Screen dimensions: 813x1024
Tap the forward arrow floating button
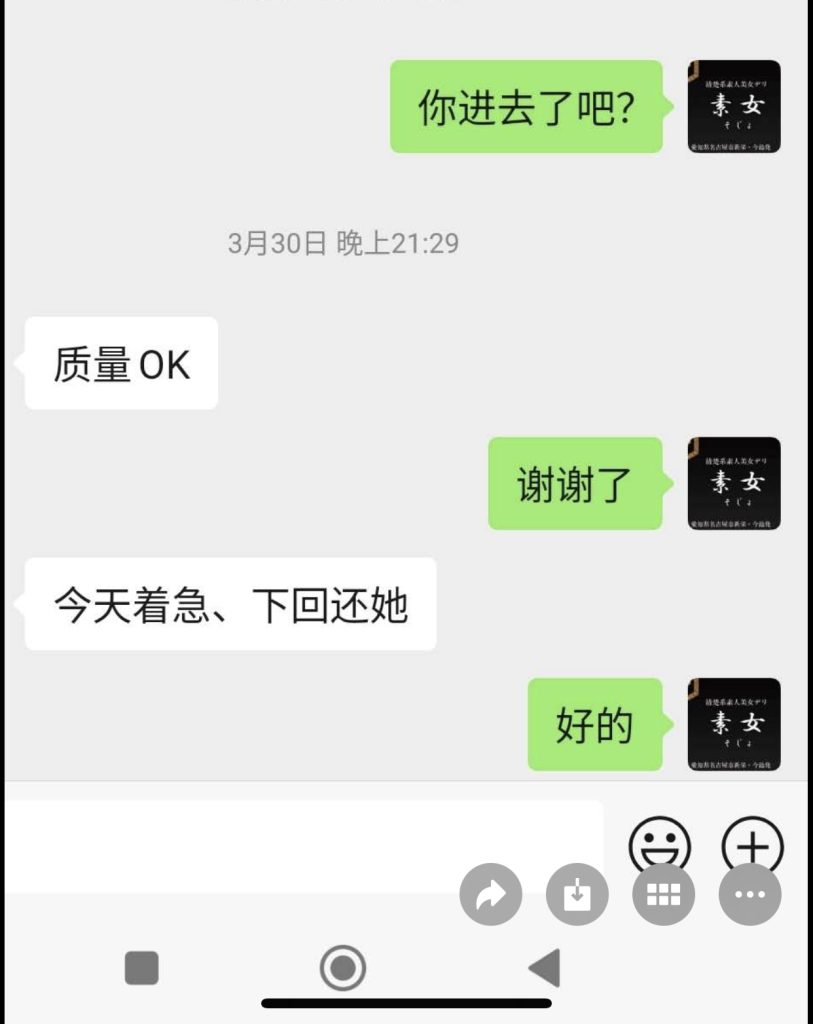tap(491, 894)
